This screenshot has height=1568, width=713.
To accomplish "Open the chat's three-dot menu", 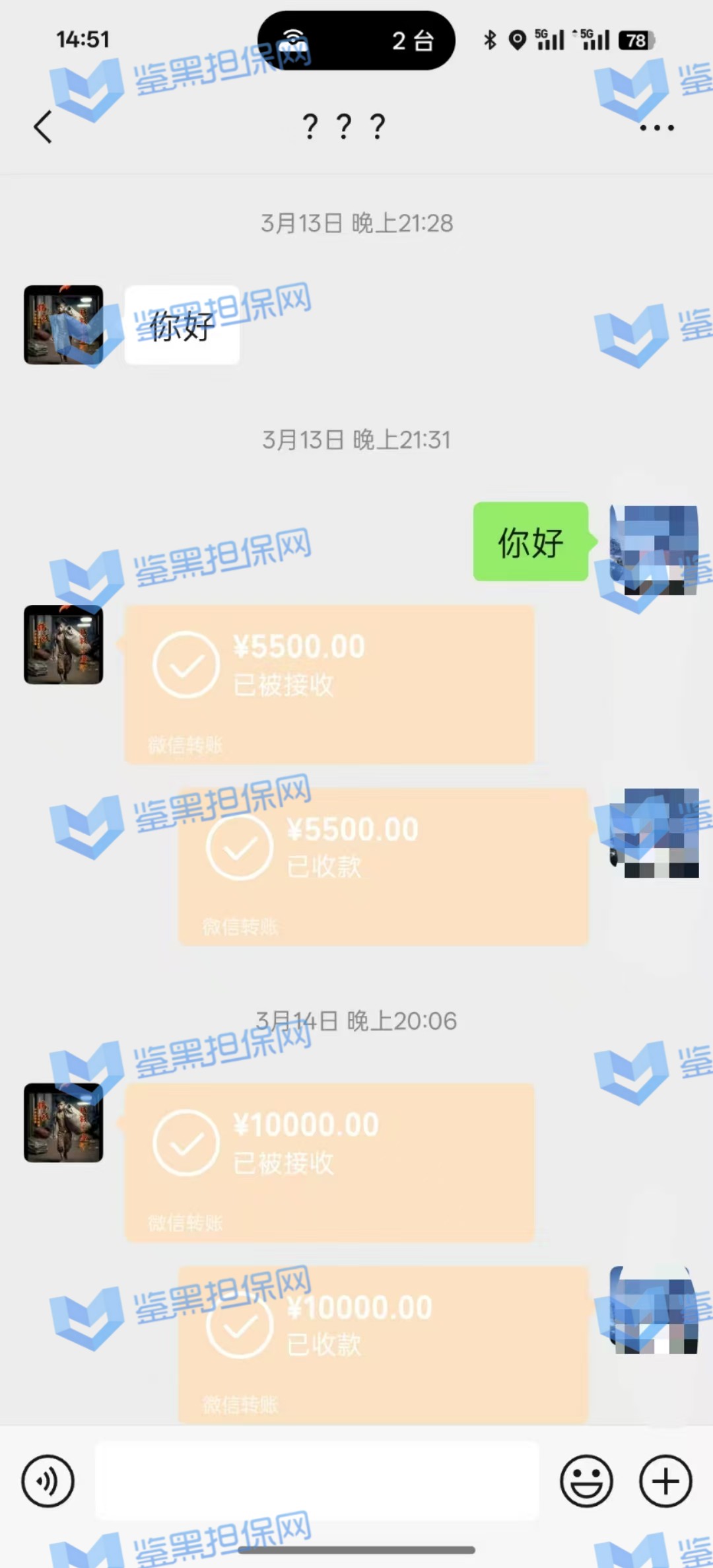I will coord(657,127).
